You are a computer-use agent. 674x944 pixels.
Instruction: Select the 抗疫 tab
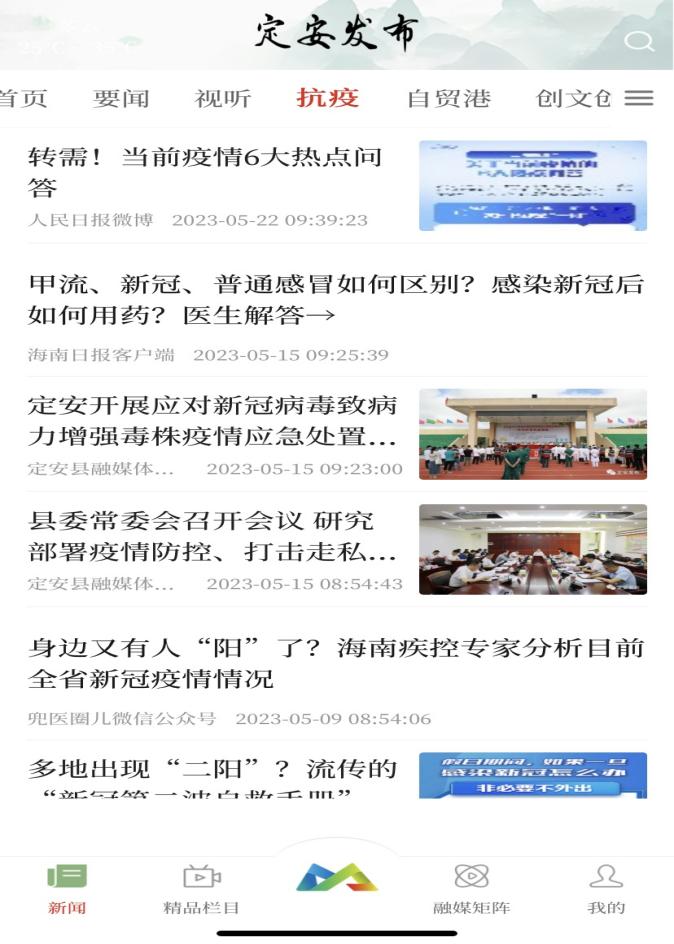pyautogui.click(x=328, y=98)
